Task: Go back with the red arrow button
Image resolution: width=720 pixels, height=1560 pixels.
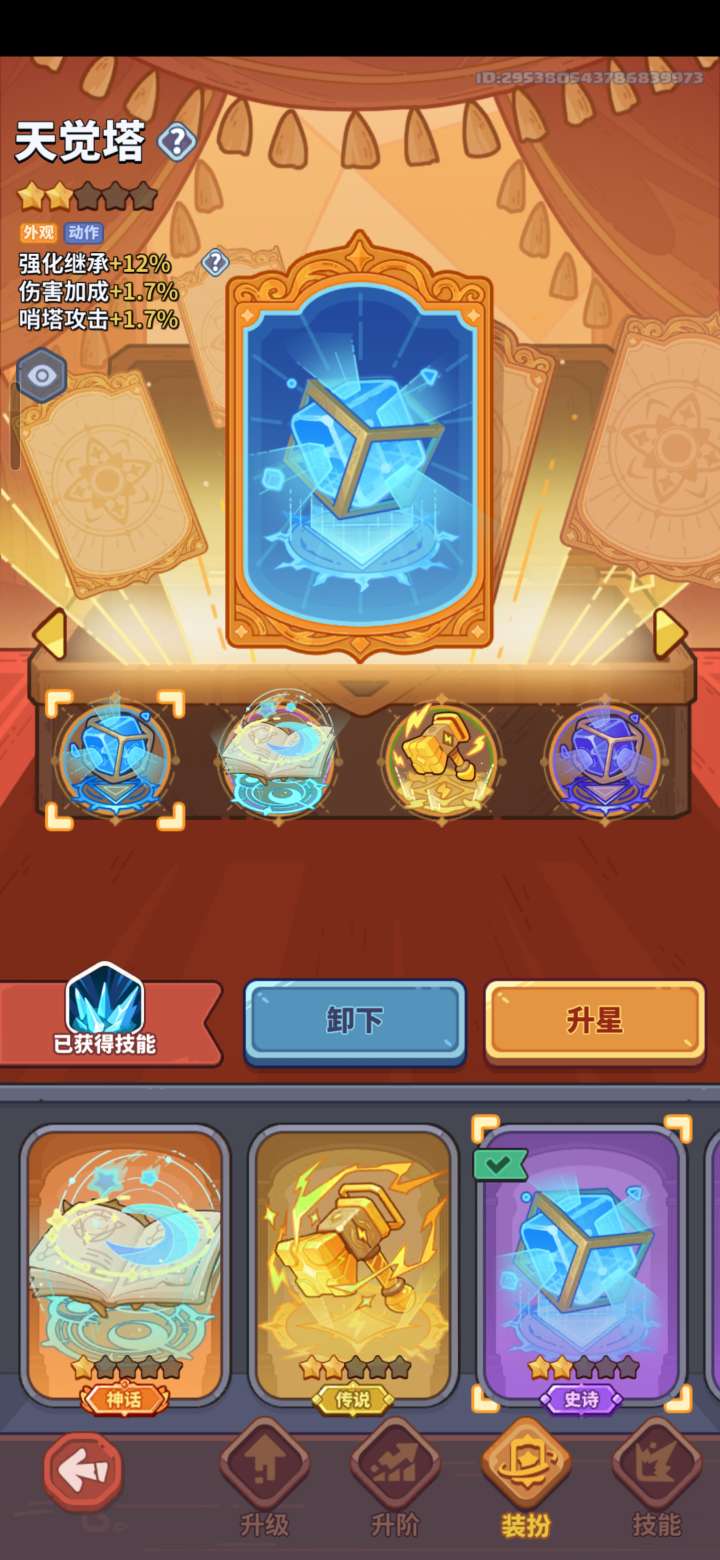Action: pyautogui.click(x=82, y=1470)
